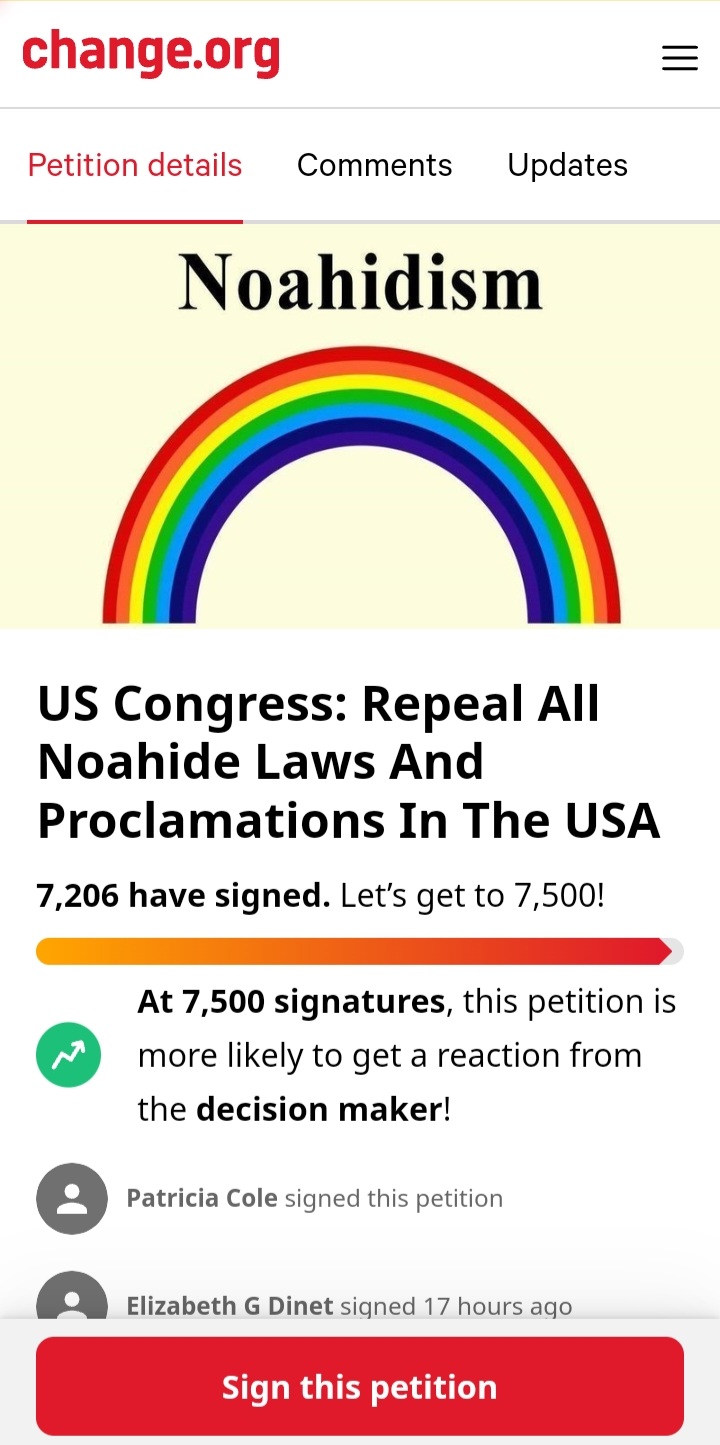Viewport: 720px width, 1445px height.
Task: Select the Petition details tab
Action: pos(135,165)
